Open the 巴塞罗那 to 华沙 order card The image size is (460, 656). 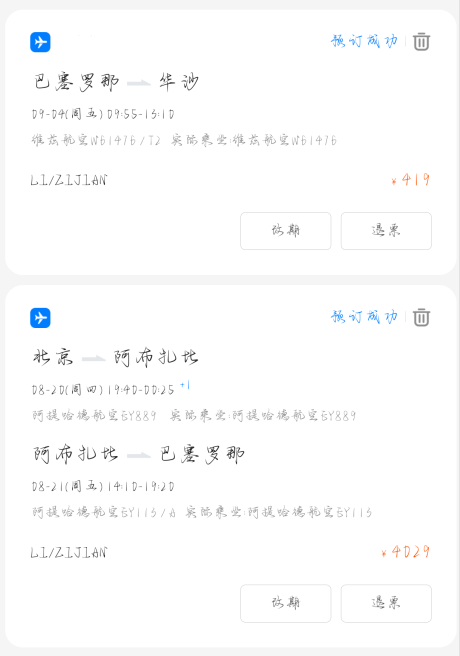[231, 142]
